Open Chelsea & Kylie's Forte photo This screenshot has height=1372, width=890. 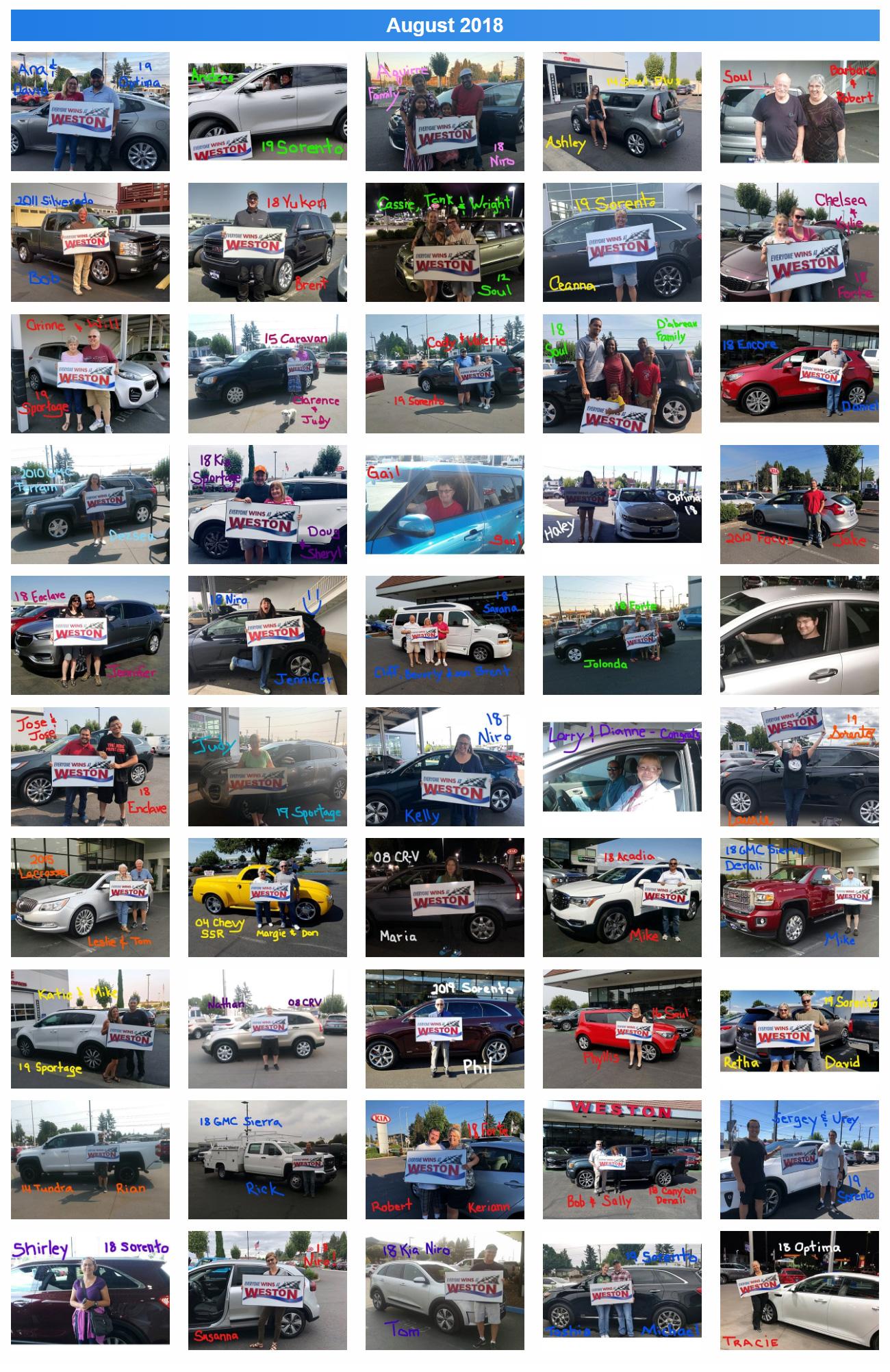click(799, 242)
